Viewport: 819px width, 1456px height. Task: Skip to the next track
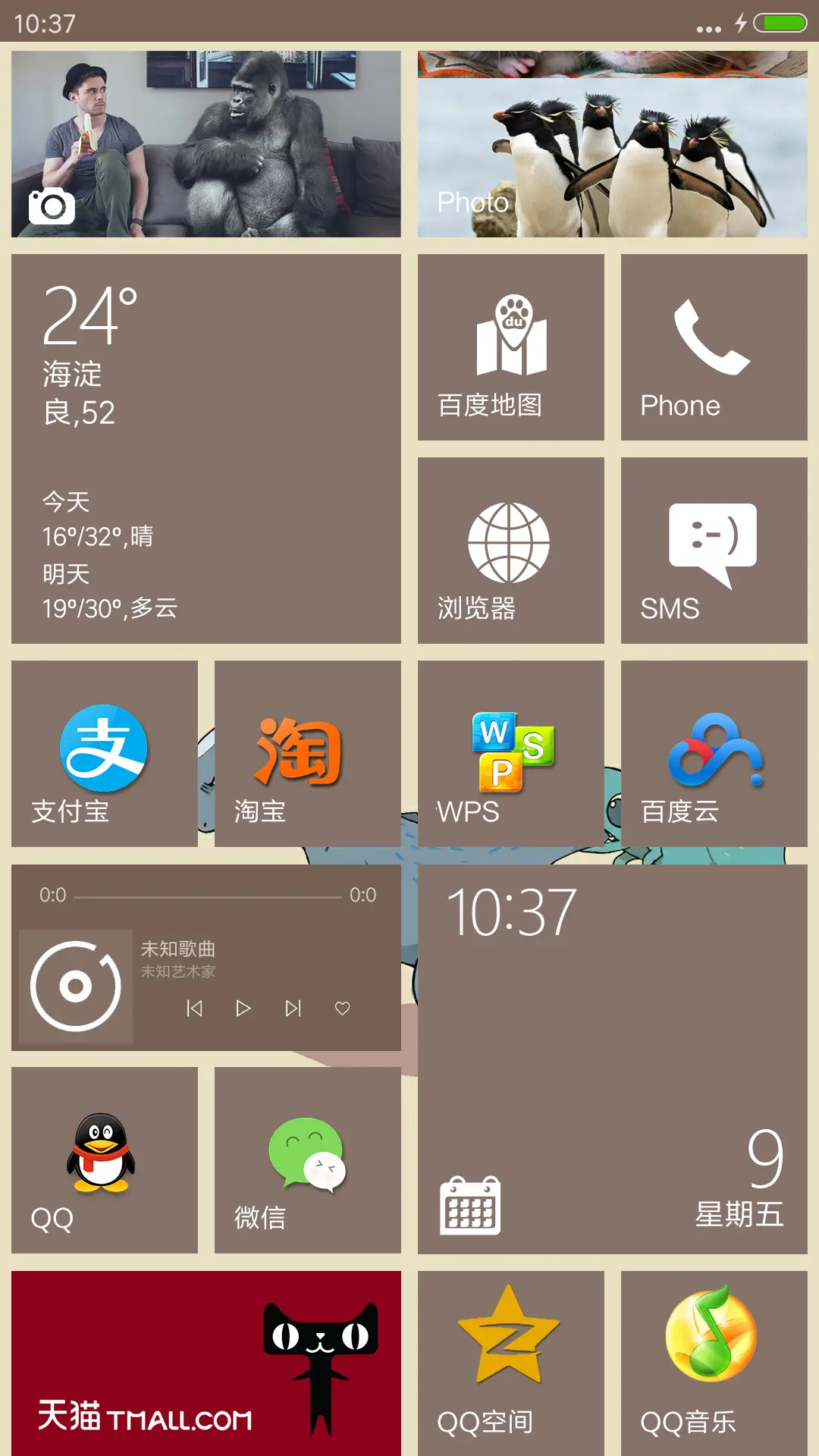[292, 1009]
